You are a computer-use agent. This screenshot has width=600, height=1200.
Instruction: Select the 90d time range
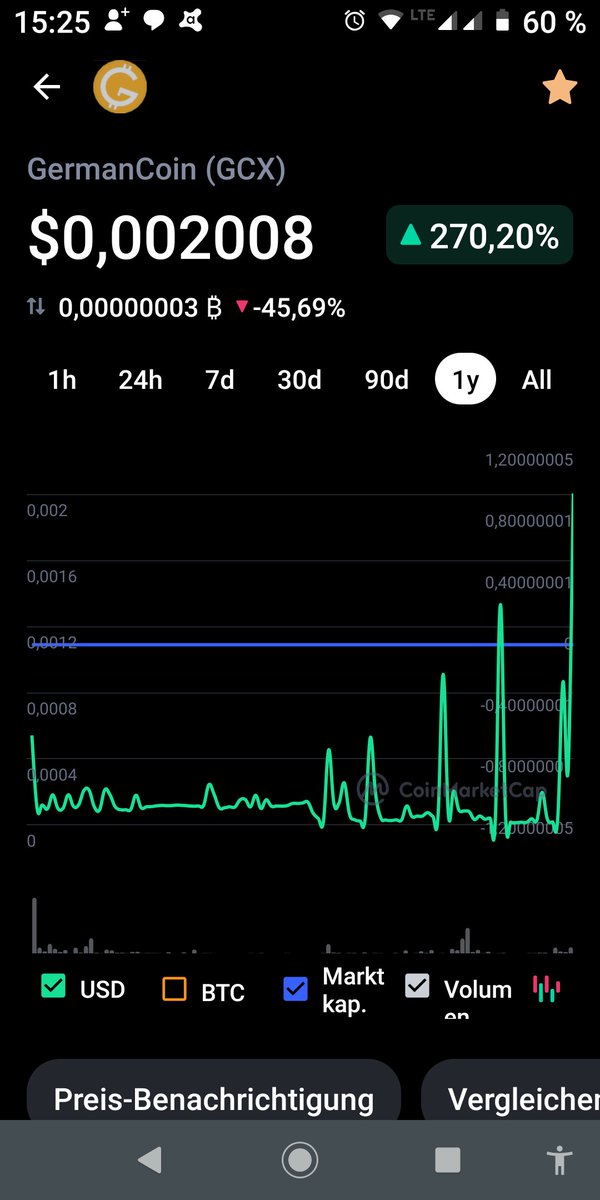point(386,380)
